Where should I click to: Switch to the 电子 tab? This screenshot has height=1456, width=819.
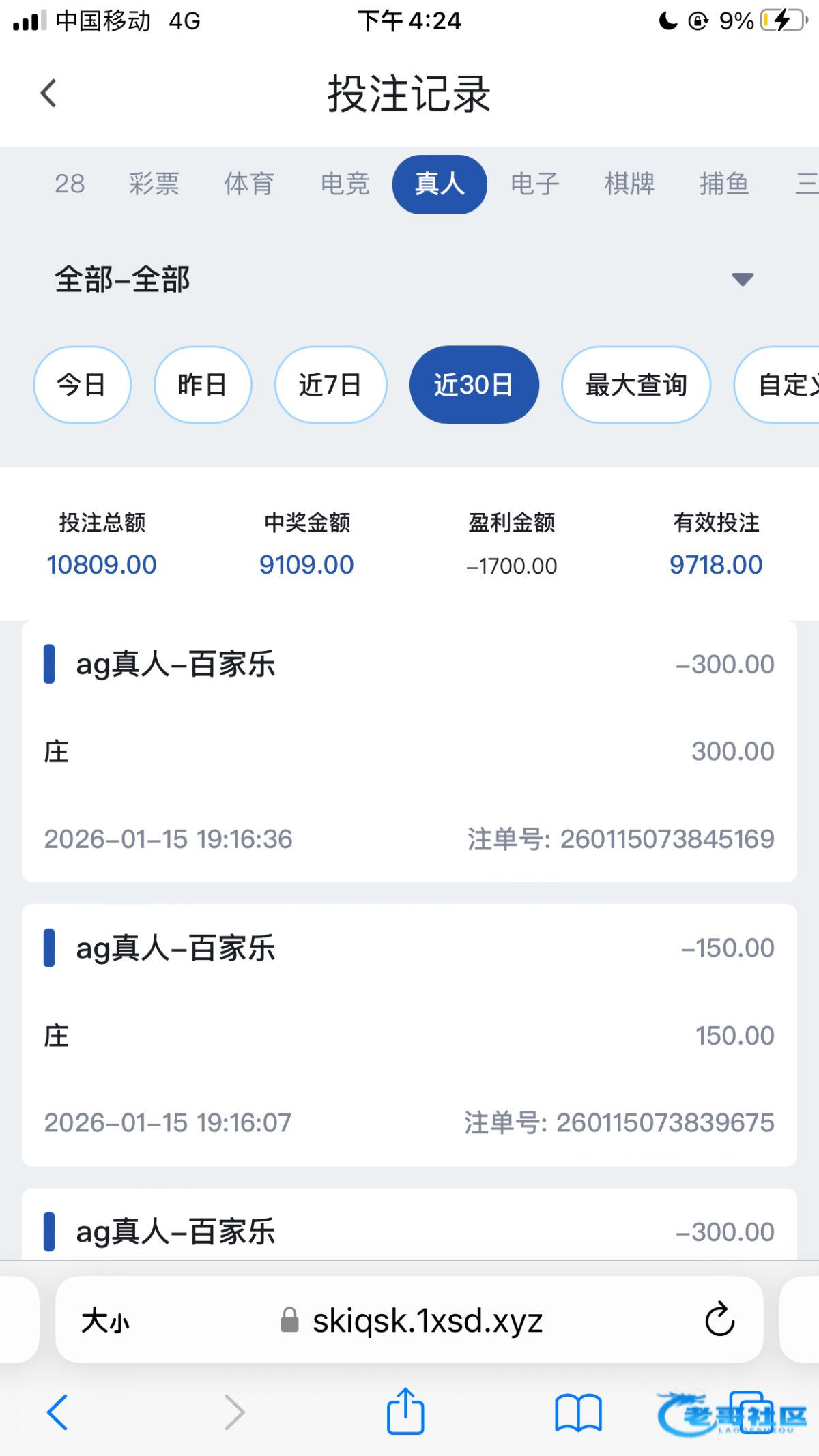click(x=535, y=184)
